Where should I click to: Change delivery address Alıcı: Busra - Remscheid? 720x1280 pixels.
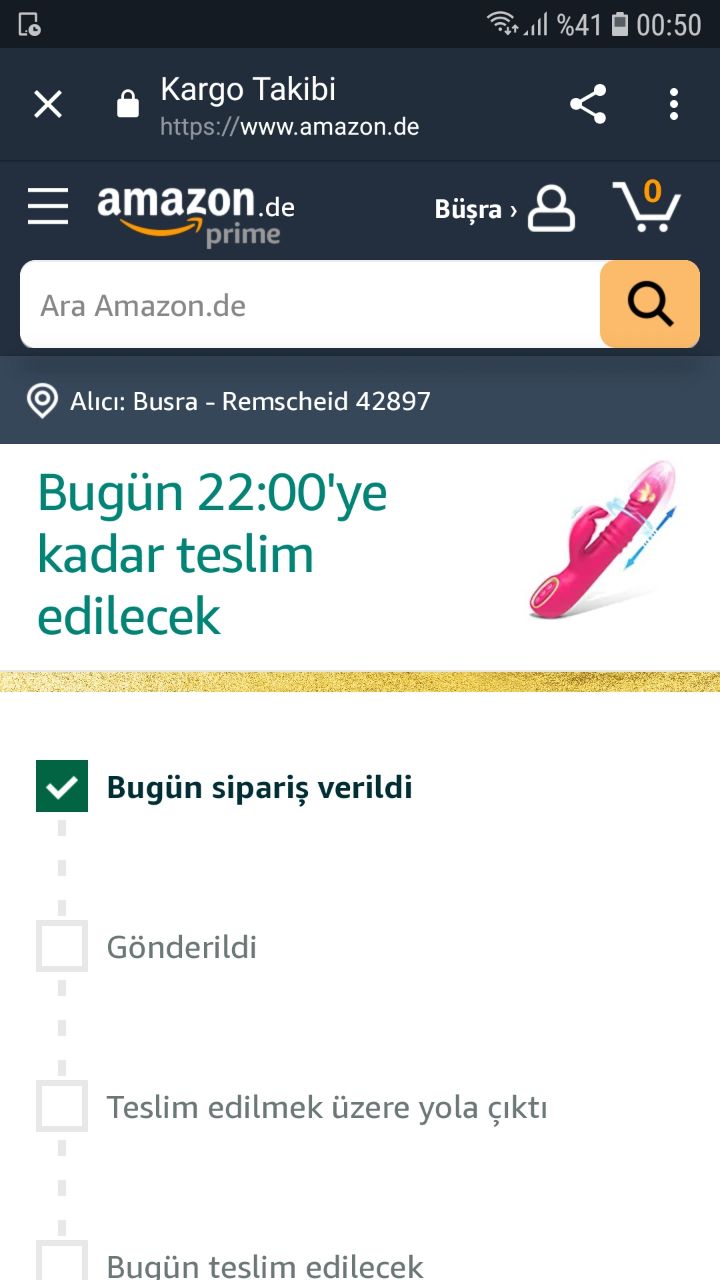coord(230,402)
